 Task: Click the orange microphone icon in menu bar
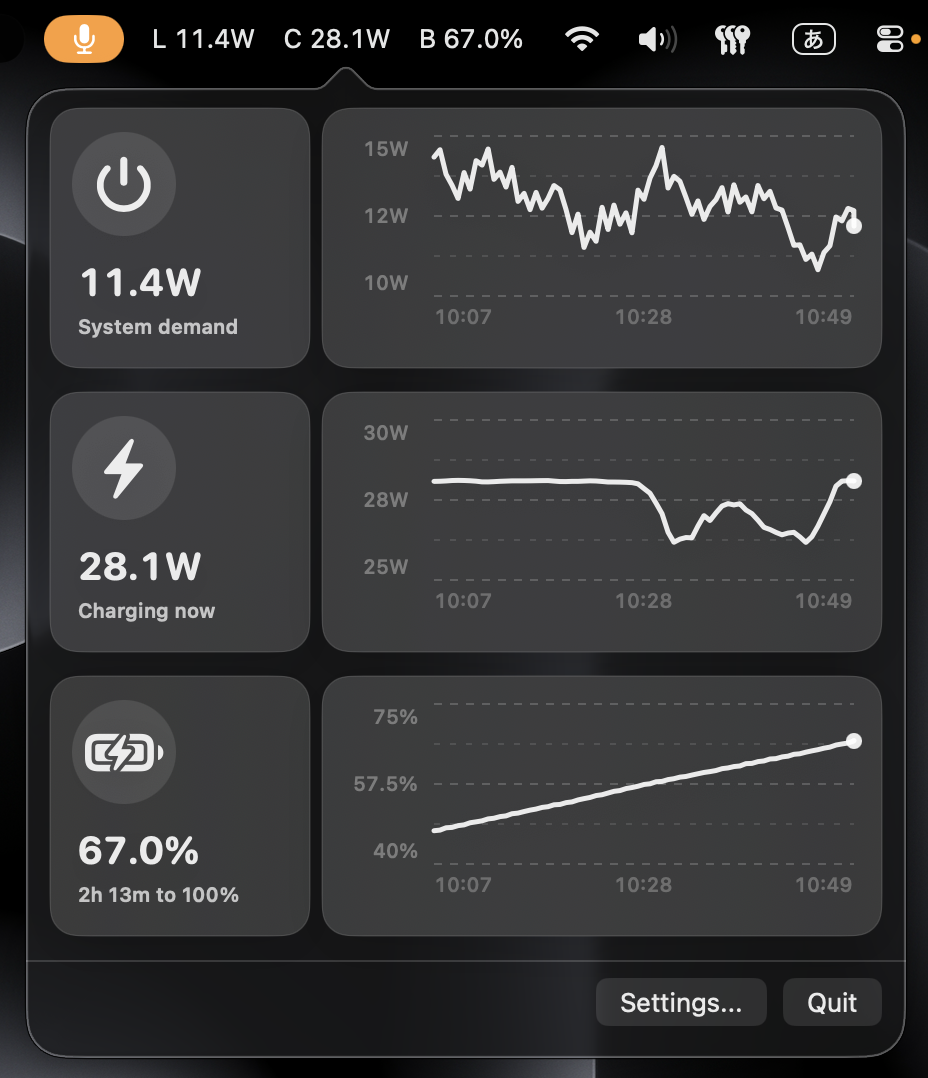tap(83, 38)
